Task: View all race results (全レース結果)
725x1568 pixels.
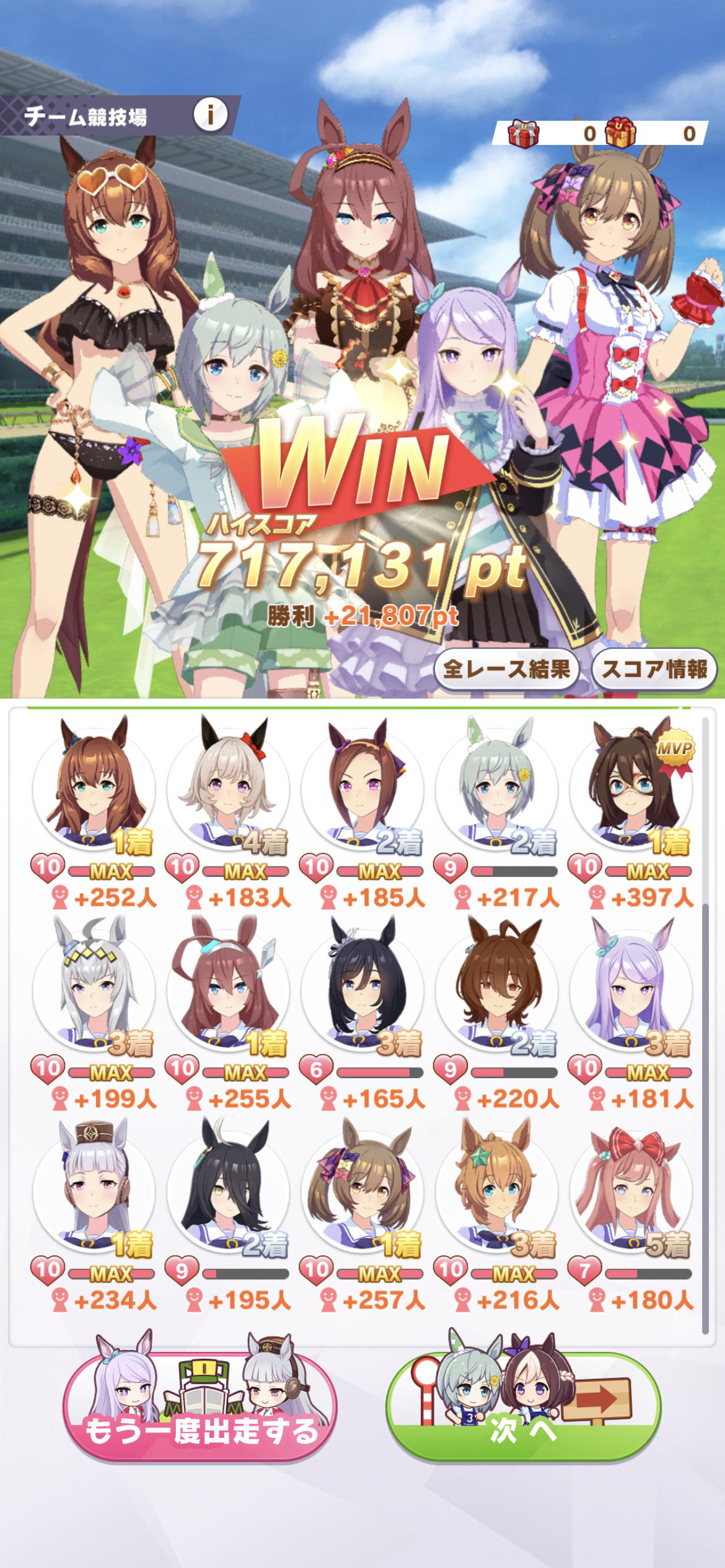Action: tap(507, 669)
